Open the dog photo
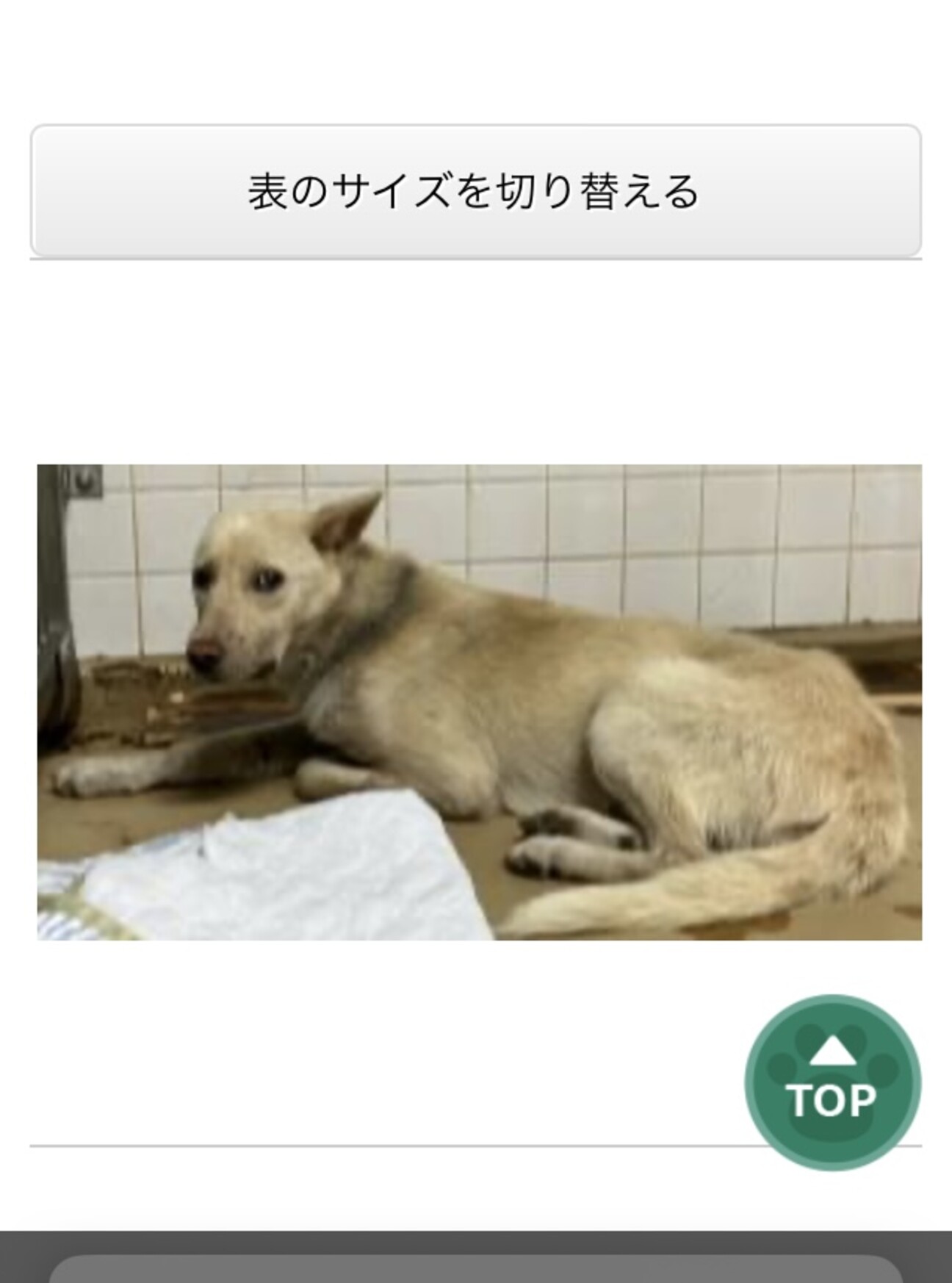This screenshot has height=1283, width=952. tap(479, 702)
